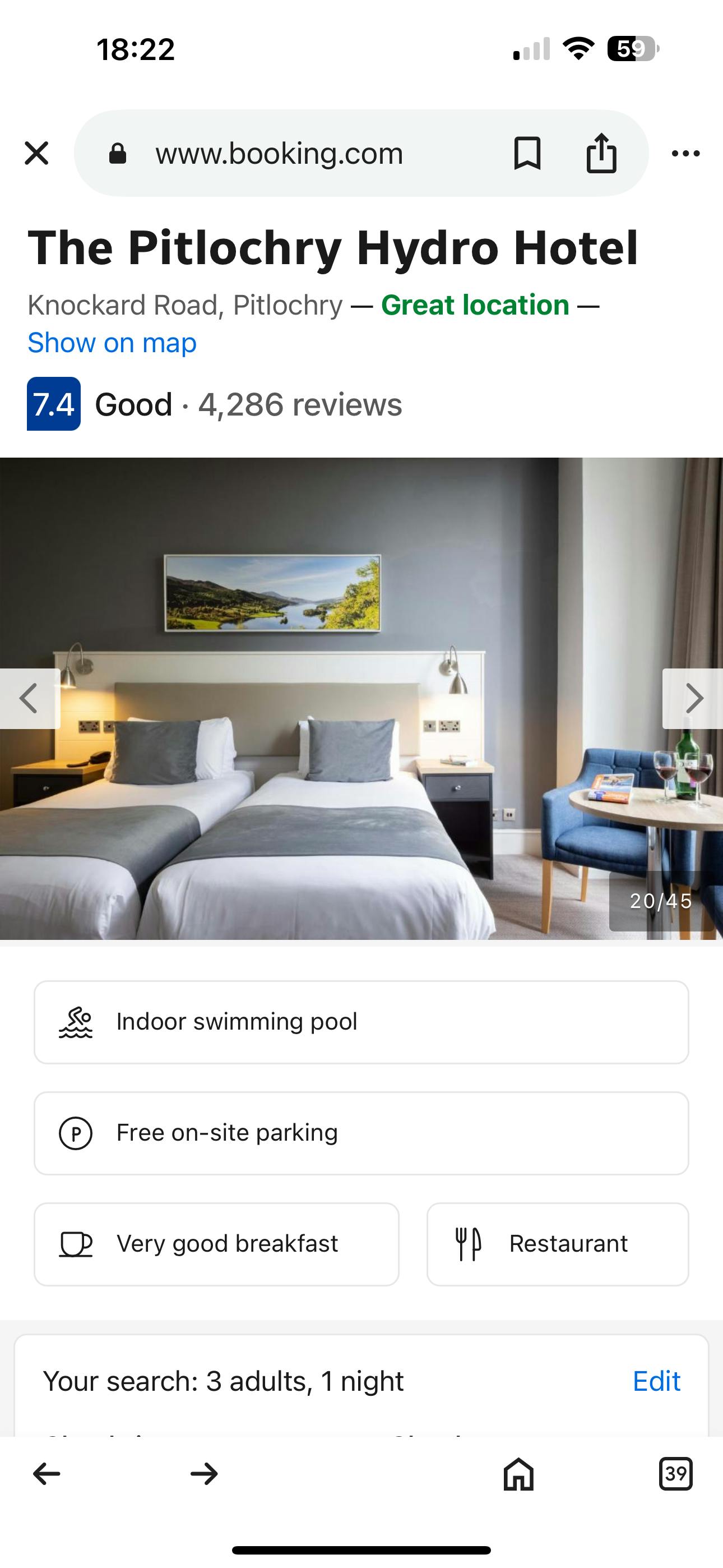View the previous hotel photo
723x1568 pixels.
29,698
